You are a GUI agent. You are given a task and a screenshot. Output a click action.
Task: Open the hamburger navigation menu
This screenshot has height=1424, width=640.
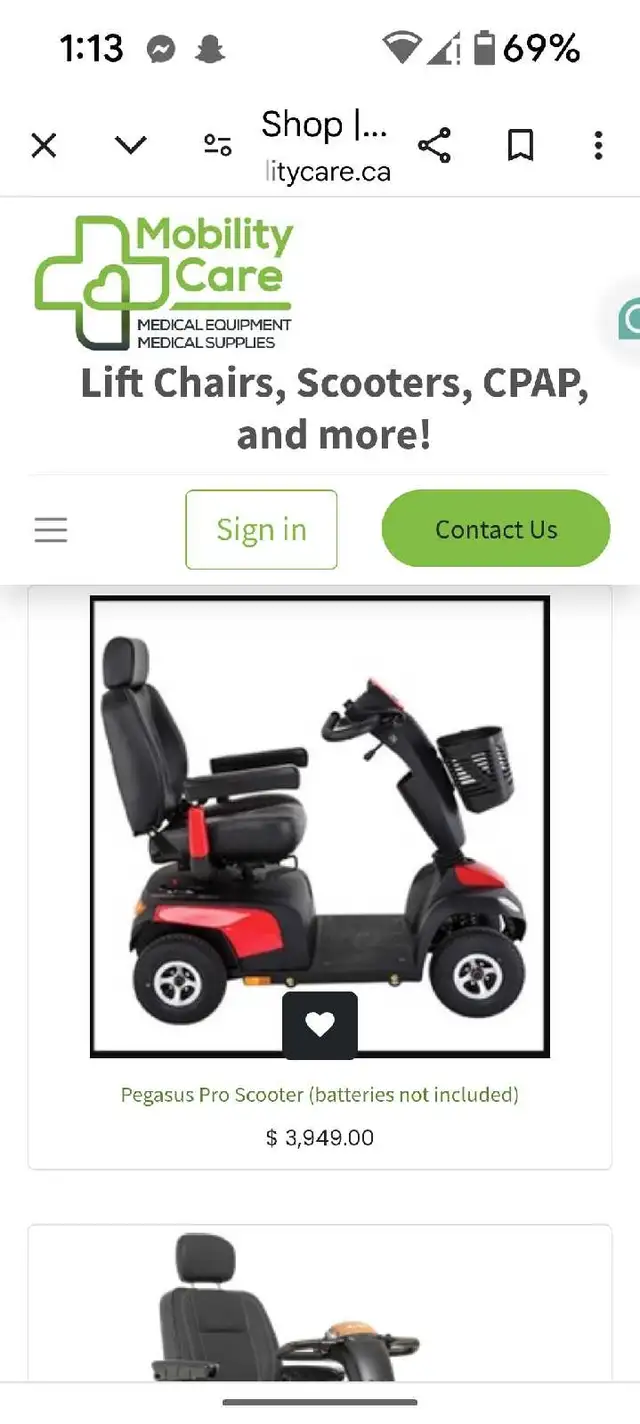51,529
